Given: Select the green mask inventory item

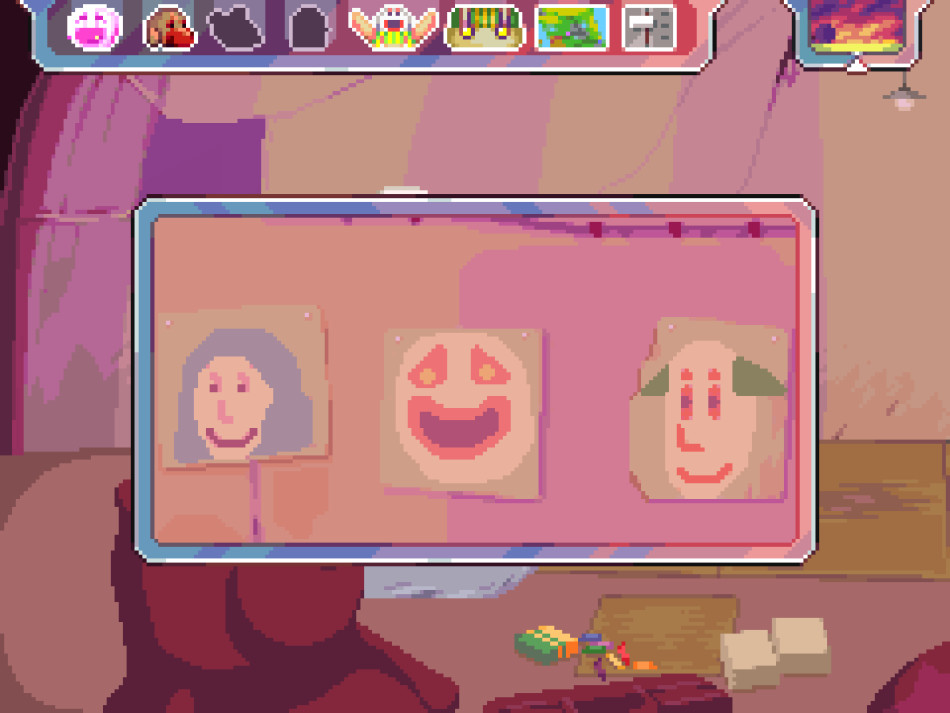Looking at the screenshot, I should click(x=483, y=27).
